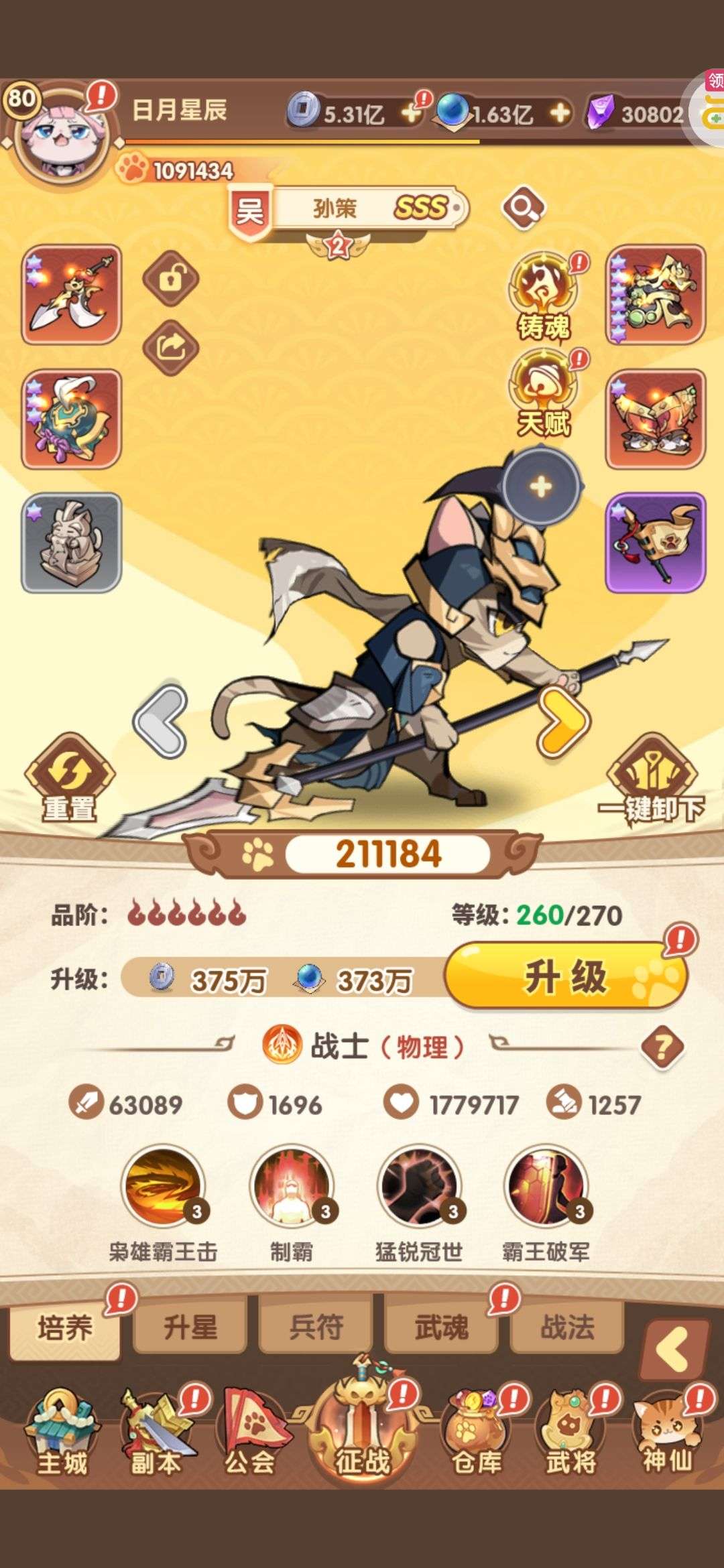The image size is (724, 1568).
Task: Switch to the previous hero with left arrow
Action: point(160,722)
